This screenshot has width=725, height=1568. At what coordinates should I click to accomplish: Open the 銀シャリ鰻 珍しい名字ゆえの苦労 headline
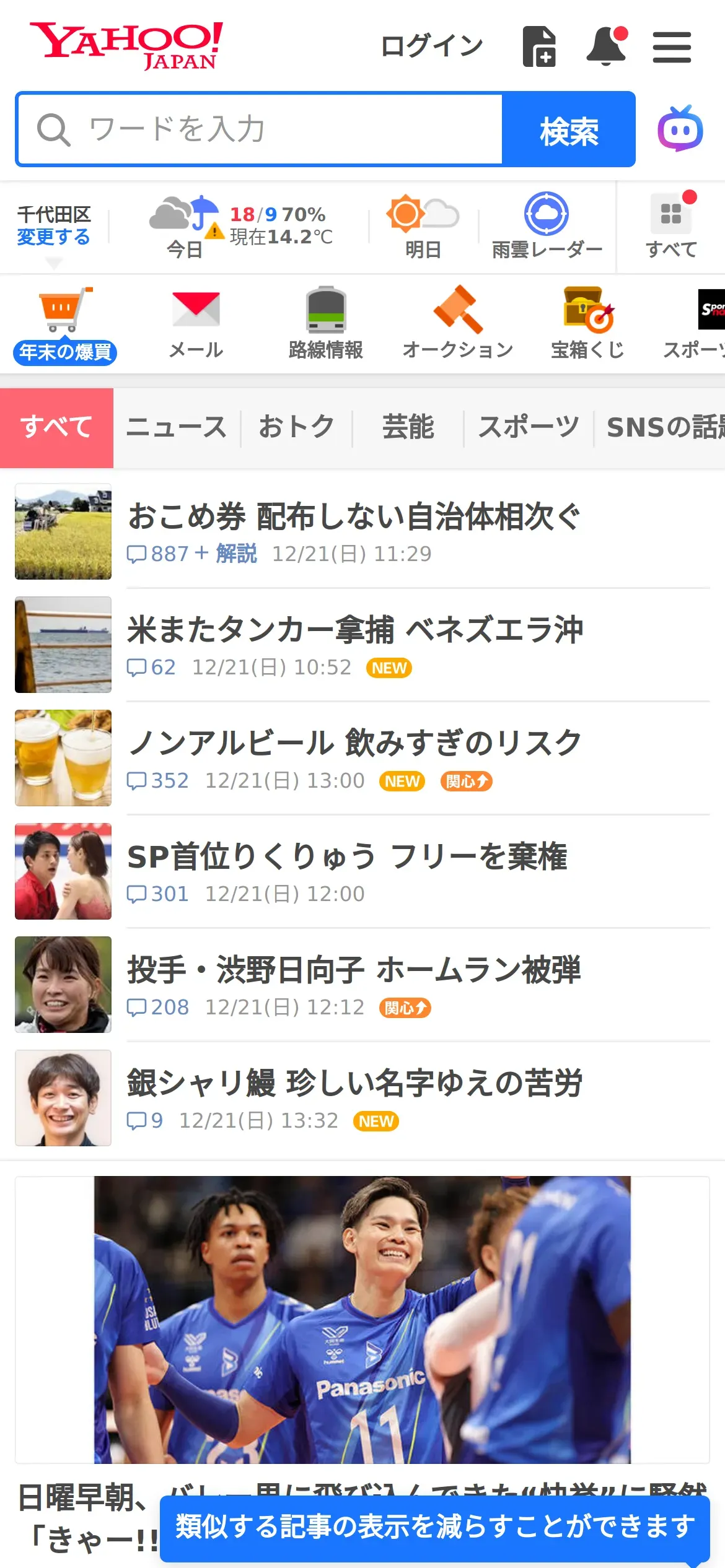coord(354,1083)
